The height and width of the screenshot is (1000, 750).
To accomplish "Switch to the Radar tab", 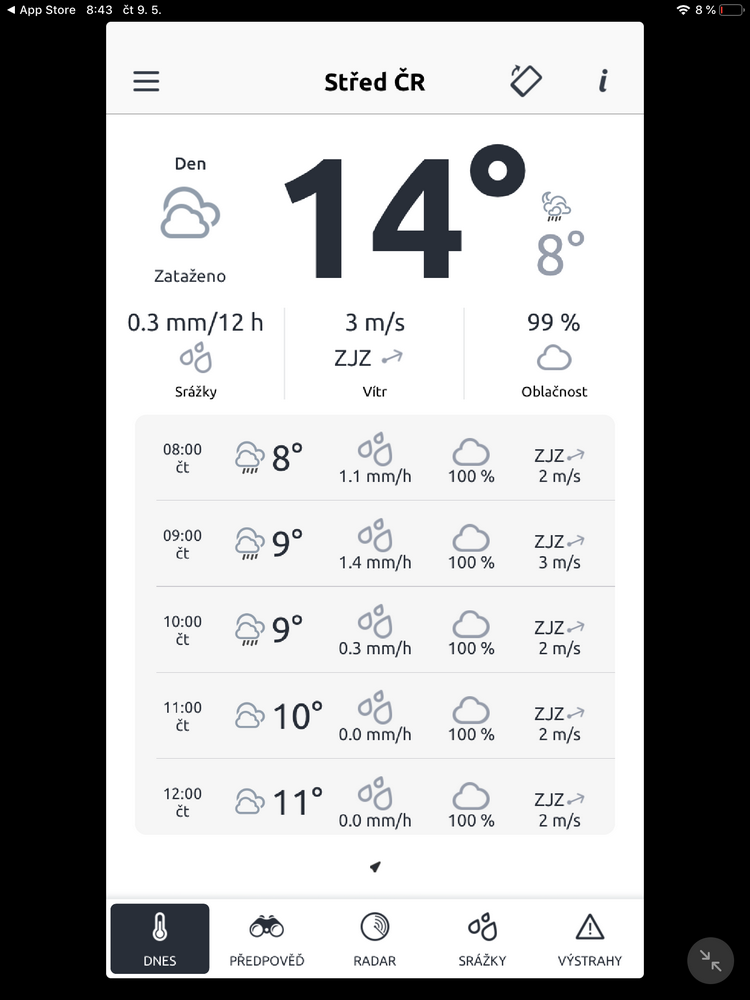I will [x=375, y=940].
